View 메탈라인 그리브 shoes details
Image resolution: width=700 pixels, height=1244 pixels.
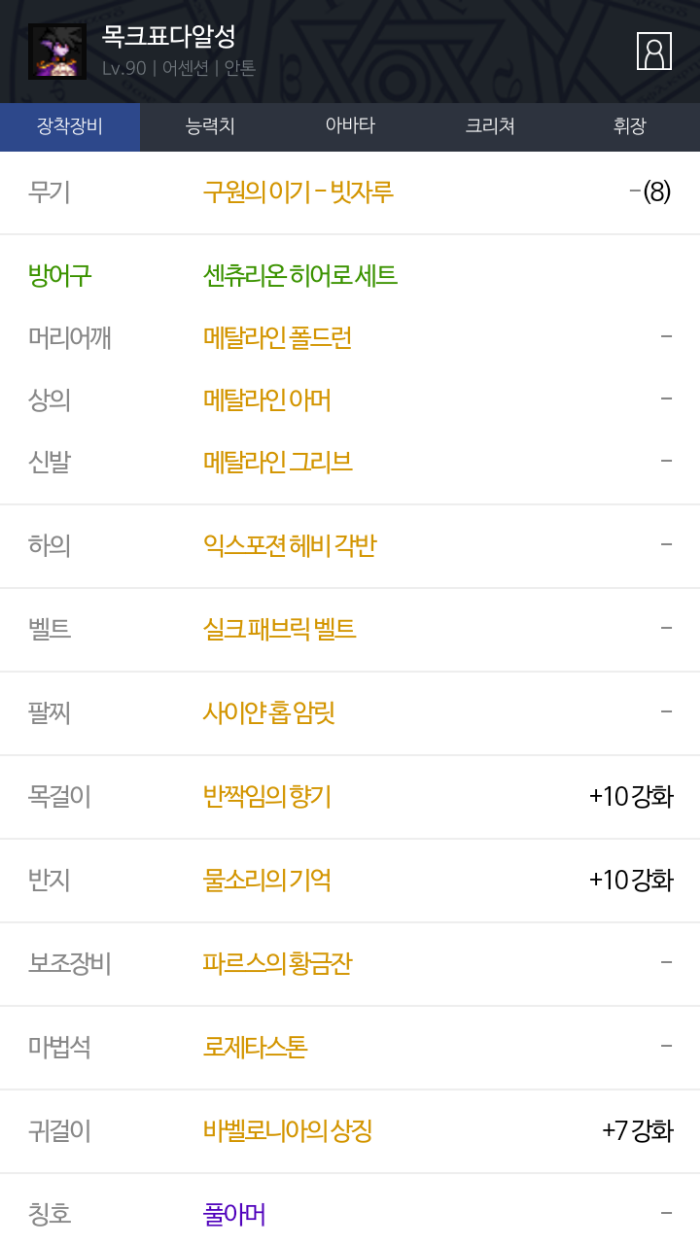(278, 462)
